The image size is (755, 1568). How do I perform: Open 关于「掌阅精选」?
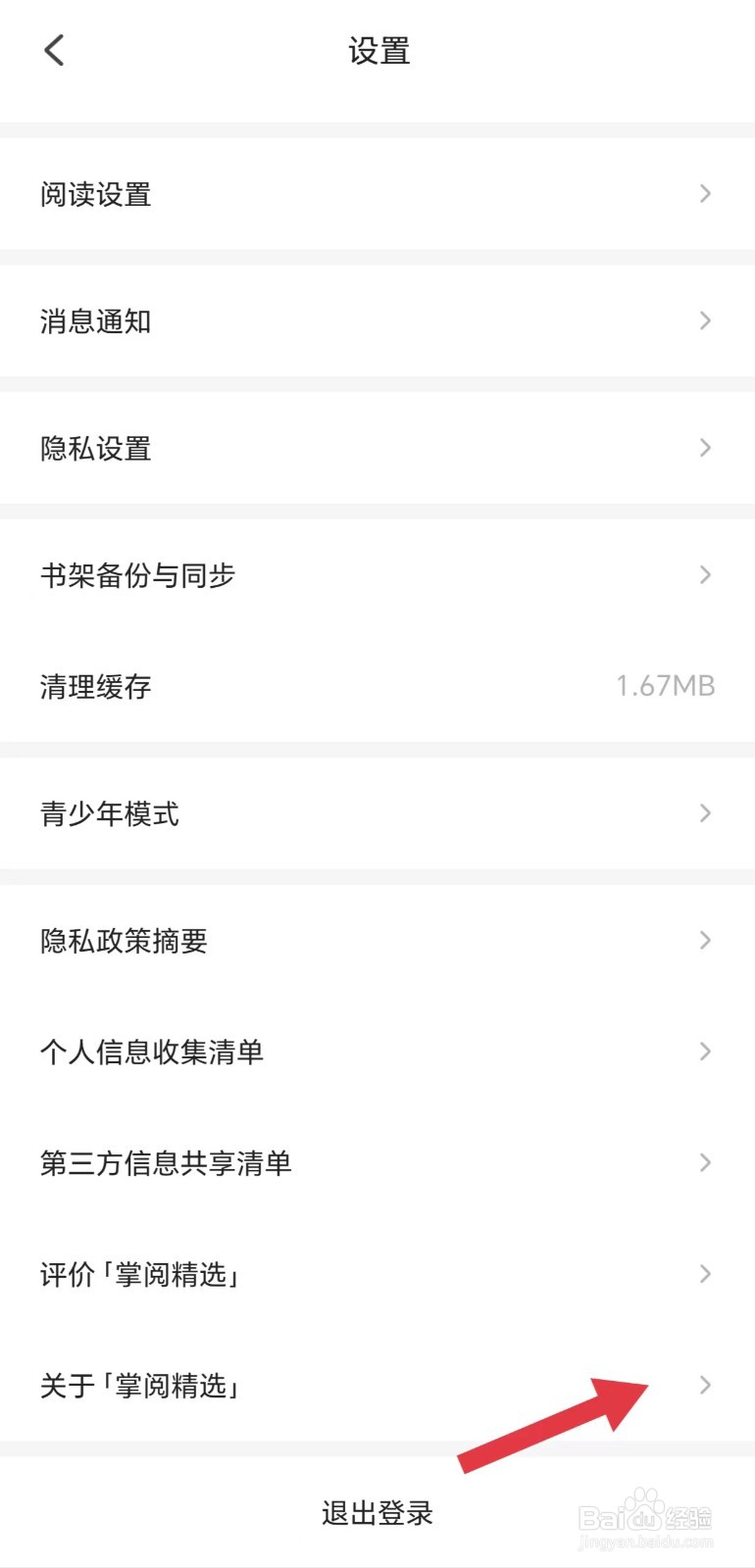pyautogui.click(x=377, y=1386)
